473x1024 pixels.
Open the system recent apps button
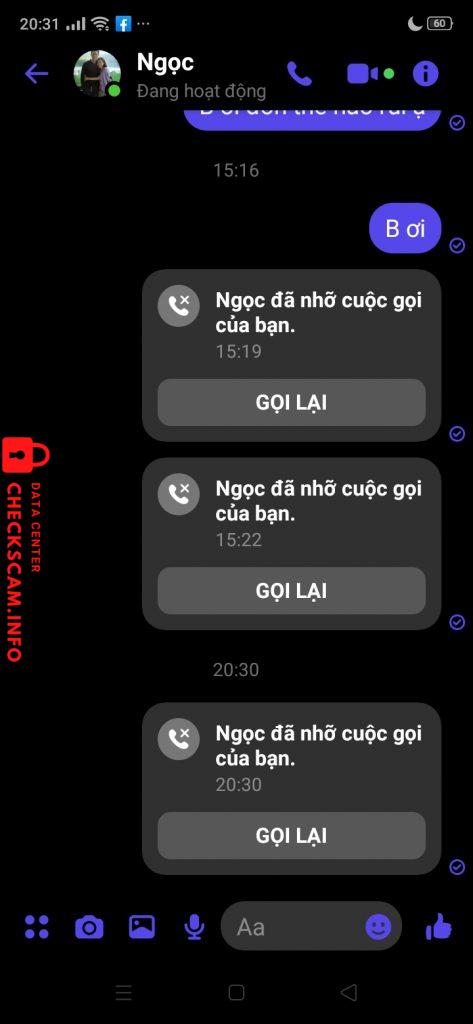pyautogui.click(x=123, y=993)
